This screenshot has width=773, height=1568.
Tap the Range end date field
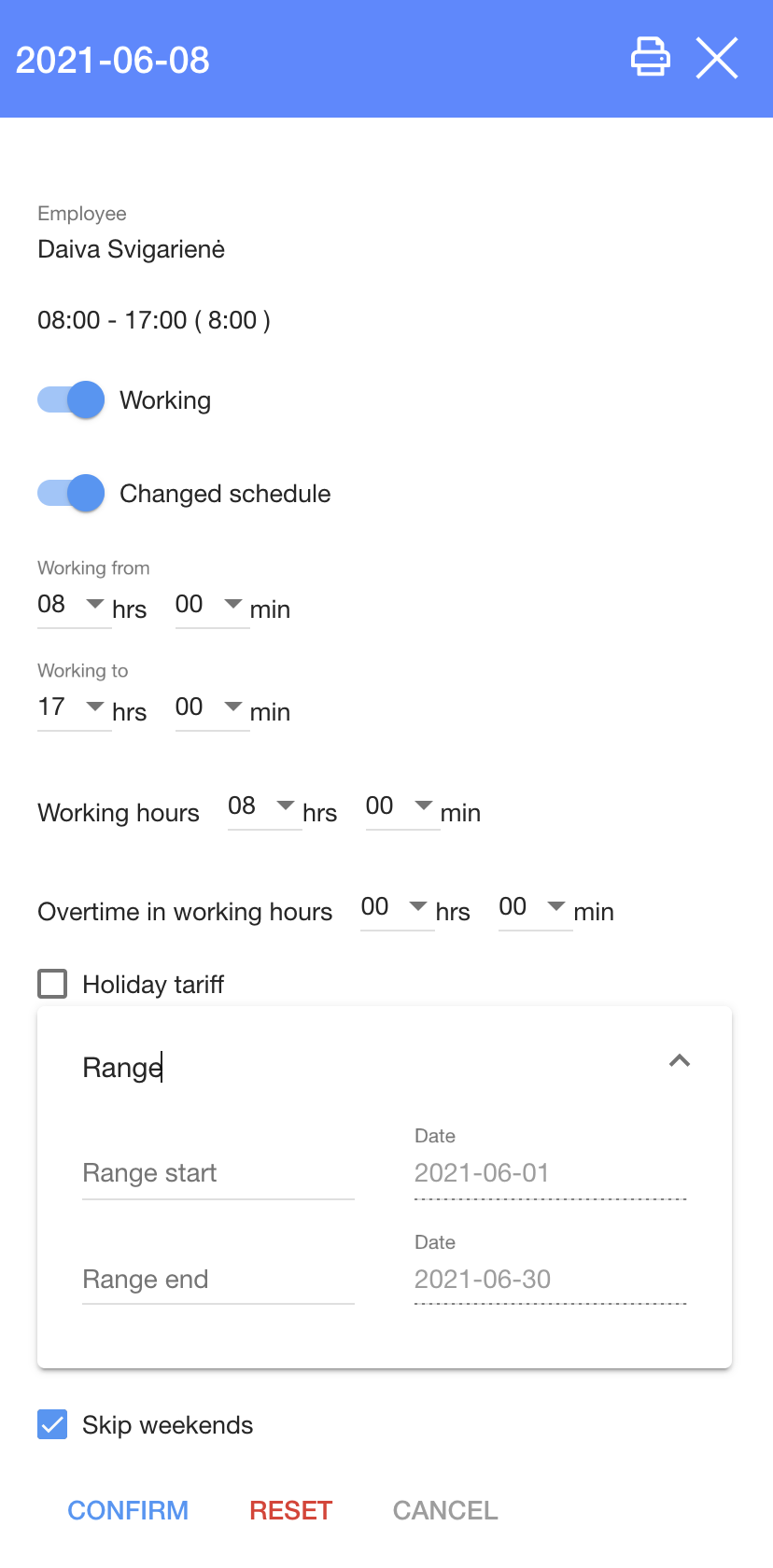click(x=549, y=1280)
